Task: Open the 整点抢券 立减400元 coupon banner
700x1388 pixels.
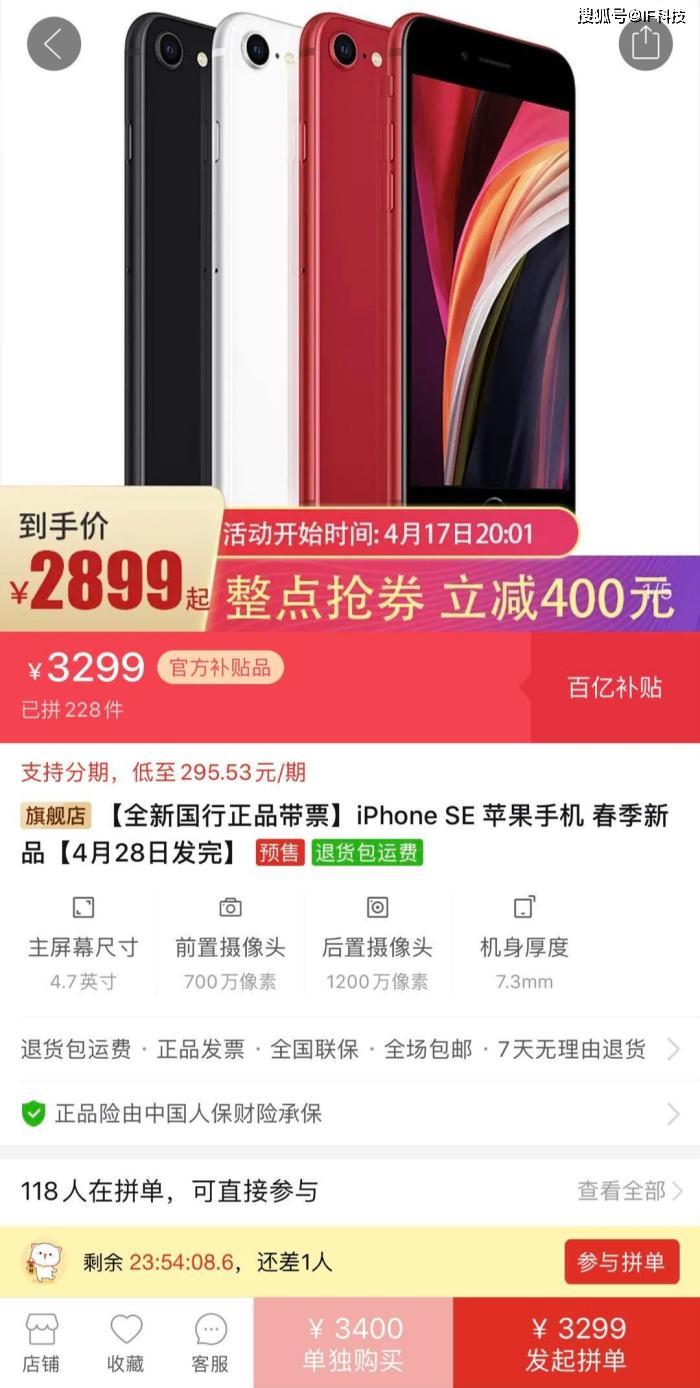Action: (448, 598)
